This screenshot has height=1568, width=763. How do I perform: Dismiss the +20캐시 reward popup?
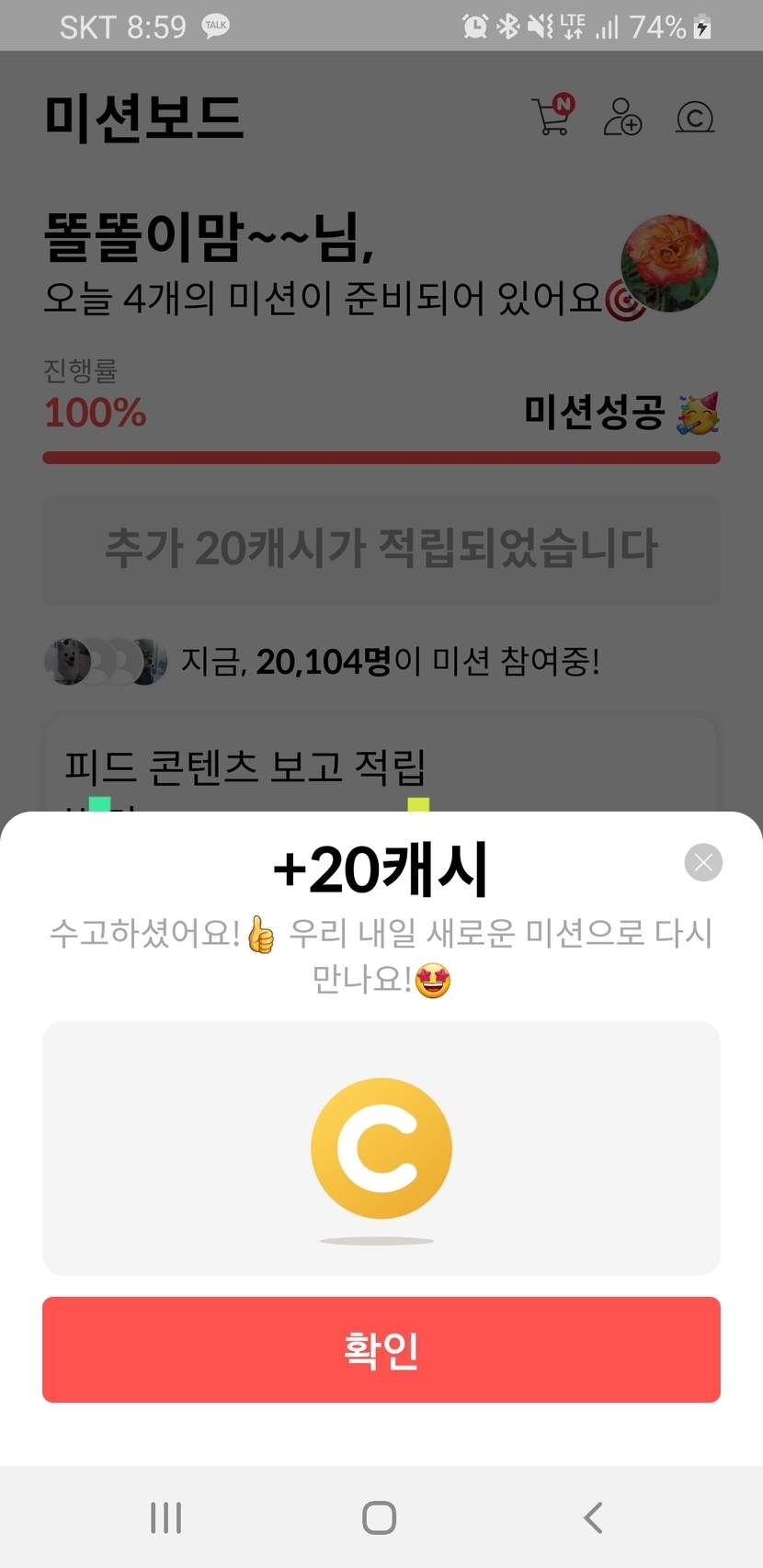[x=703, y=862]
